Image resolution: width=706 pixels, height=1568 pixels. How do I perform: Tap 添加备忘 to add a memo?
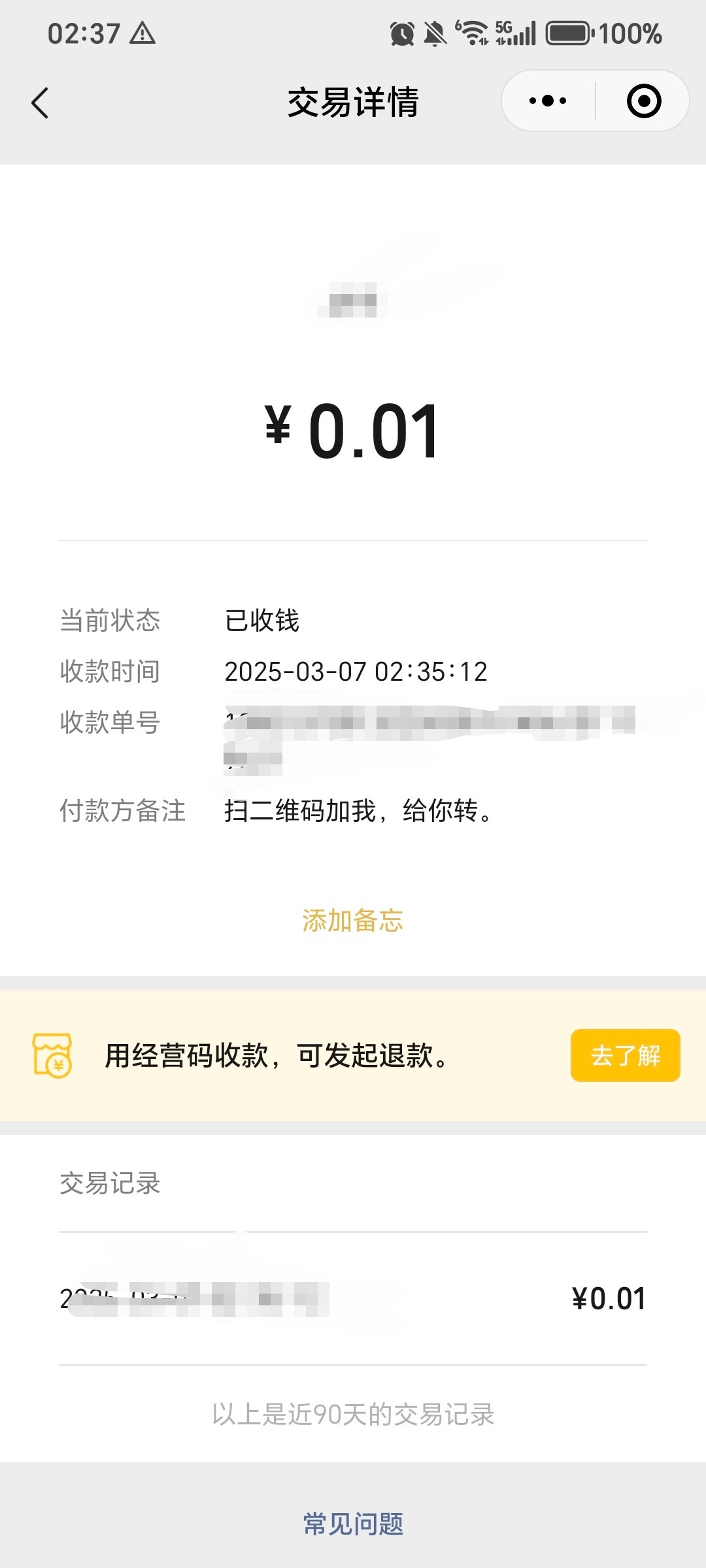(x=353, y=921)
